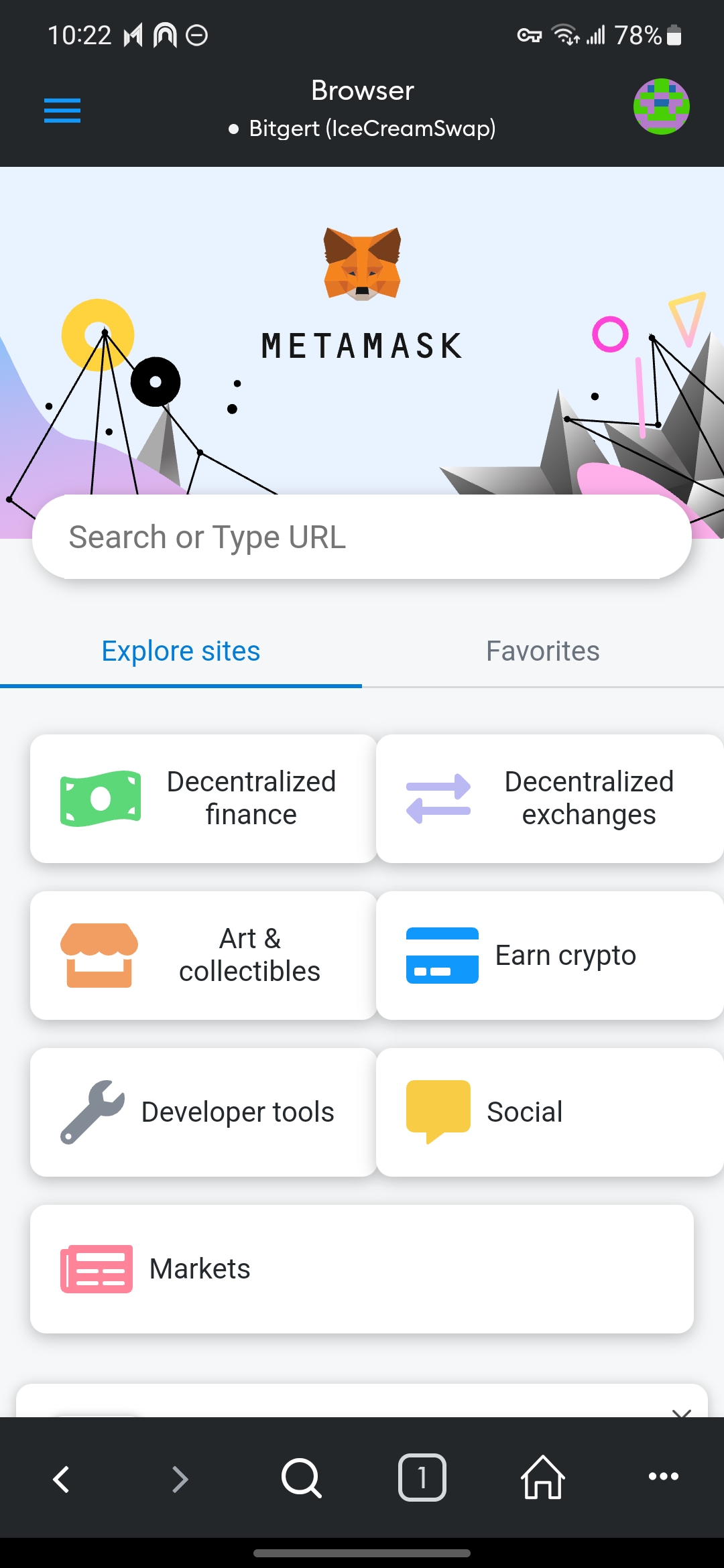This screenshot has height=1568, width=724.
Task: Open the Decentralized finance category
Action: tap(203, 798)
